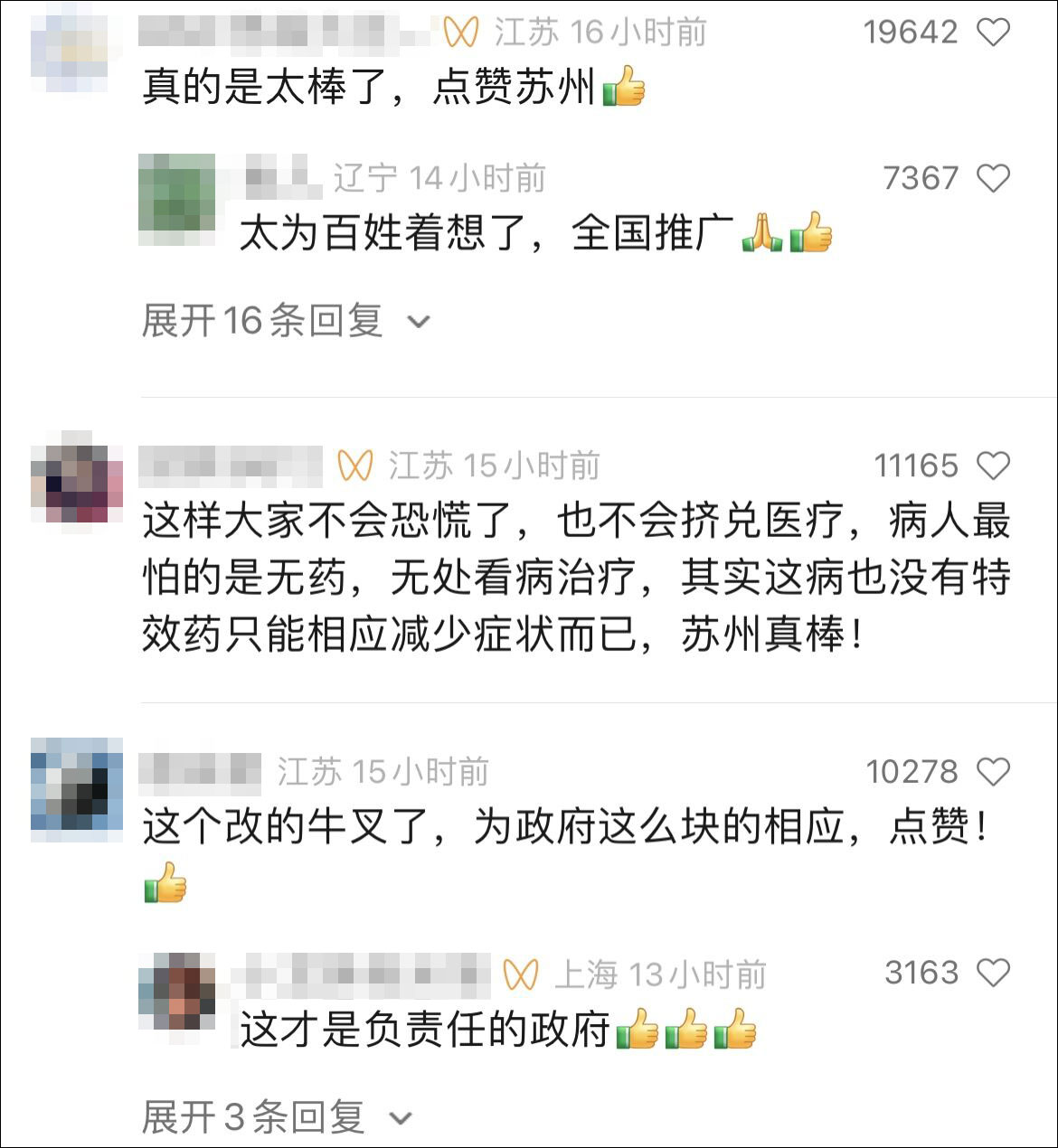Screen dimensions: 1058x1148
Task: Like the comment with 11165 likes
Action: pos(991,465)
